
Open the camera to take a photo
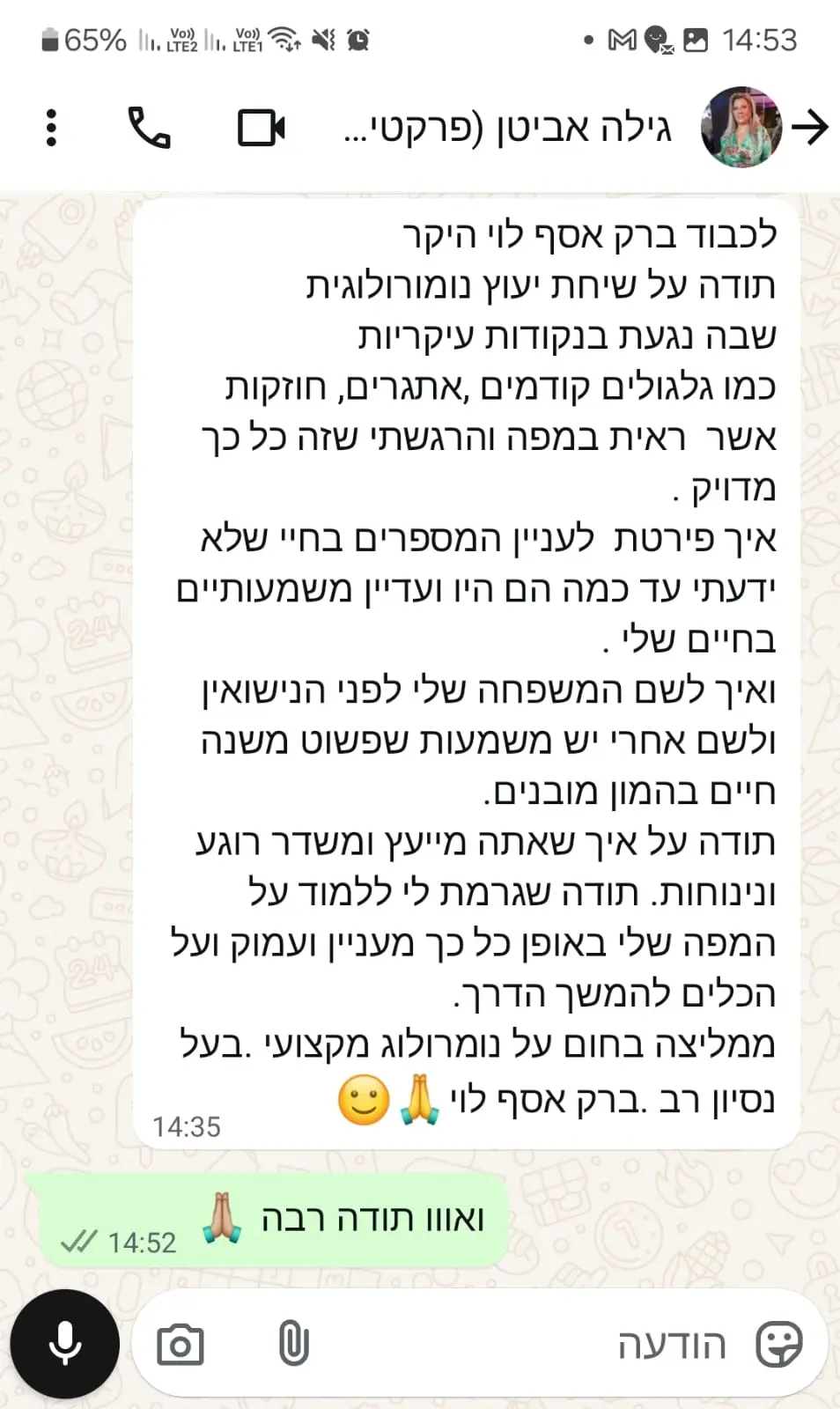point(181,1345)
